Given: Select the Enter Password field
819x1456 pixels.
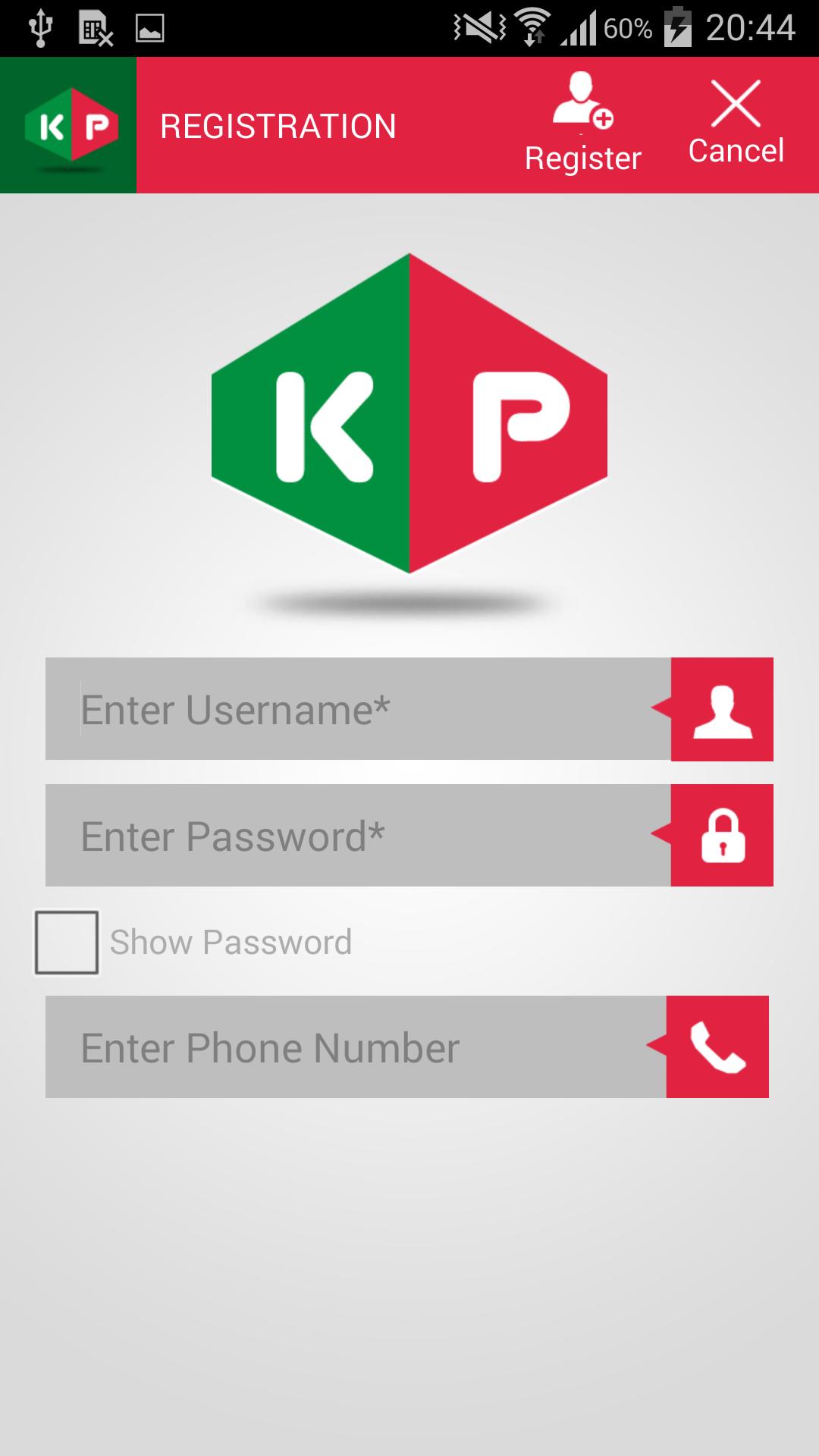Looking at the screenshot, I should pos(358,835).
